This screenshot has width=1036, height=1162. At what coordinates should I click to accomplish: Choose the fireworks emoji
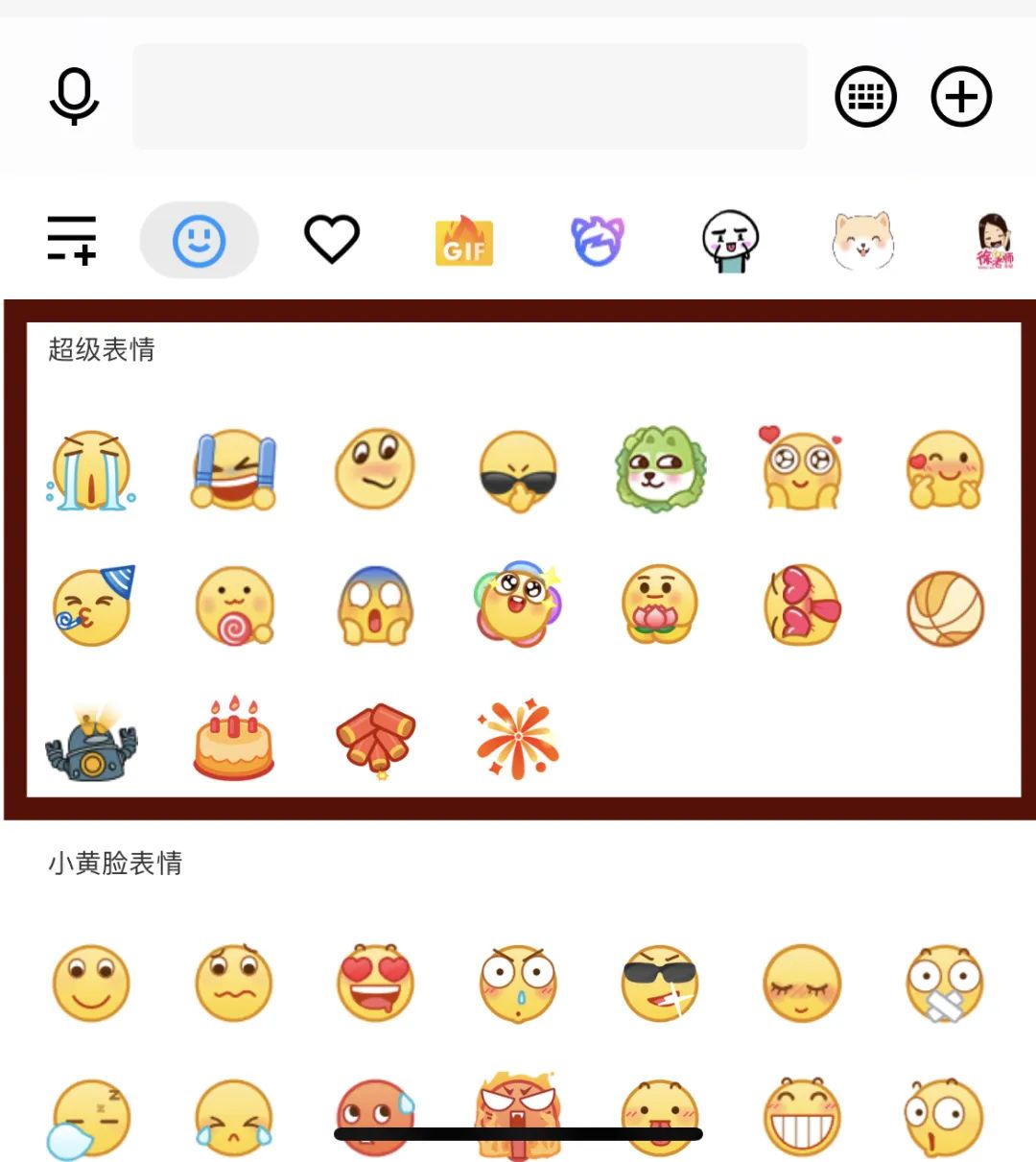click(517, 741)
